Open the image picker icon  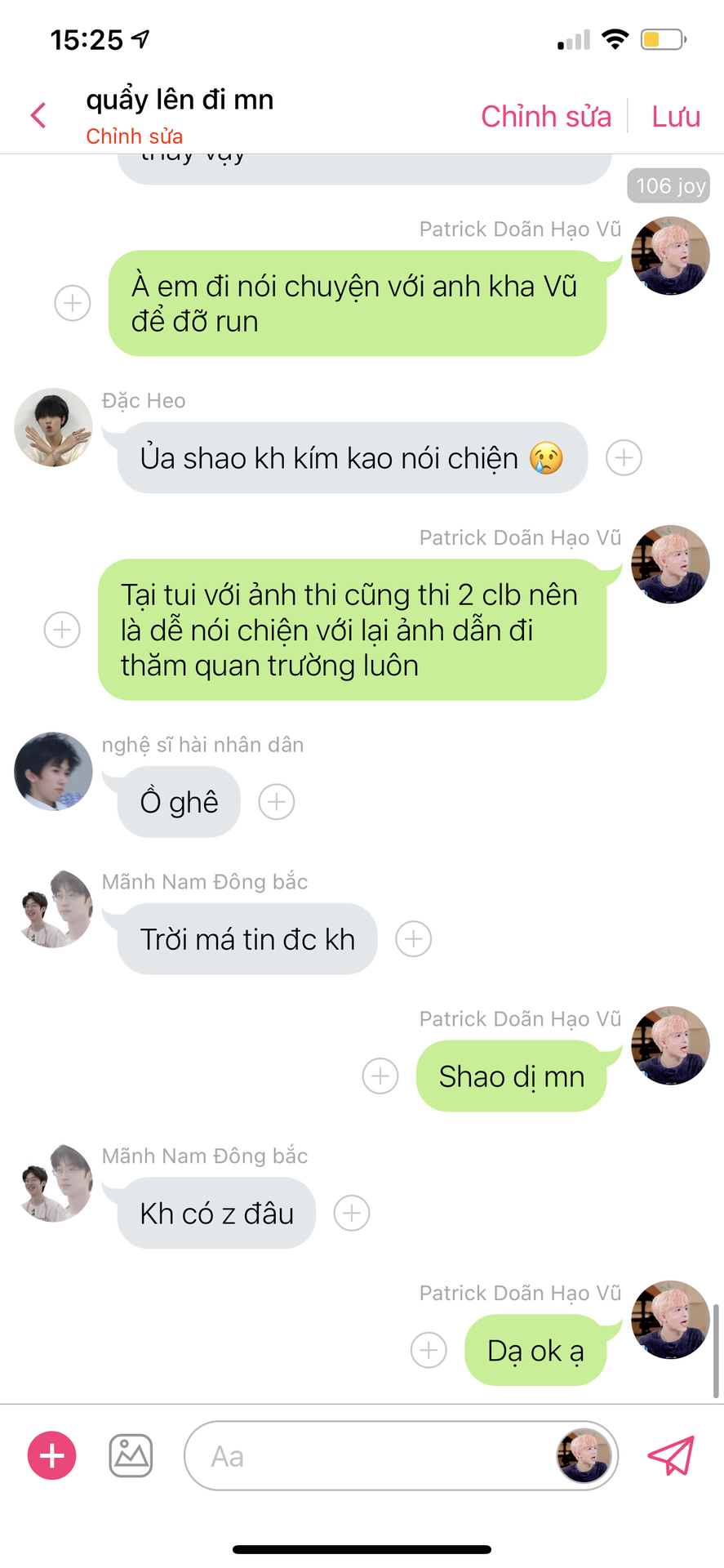(131, 1455)
